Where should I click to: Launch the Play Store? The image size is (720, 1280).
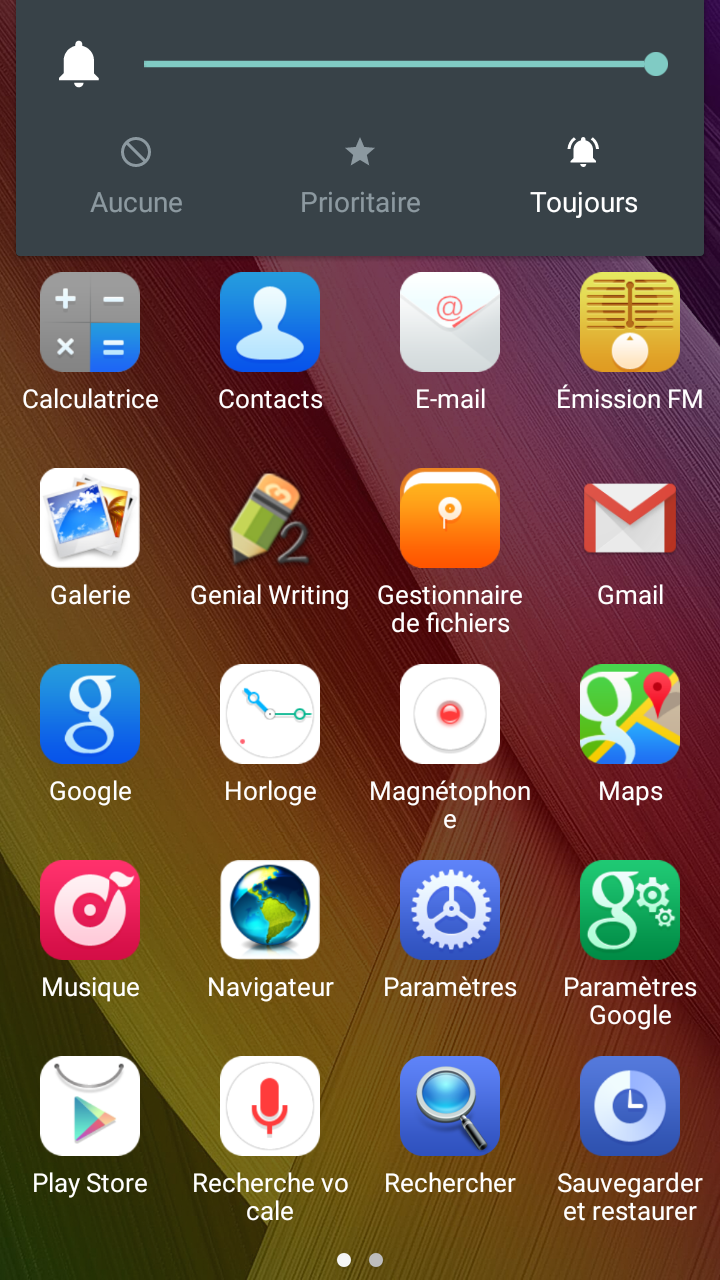tap(90, 1106)
